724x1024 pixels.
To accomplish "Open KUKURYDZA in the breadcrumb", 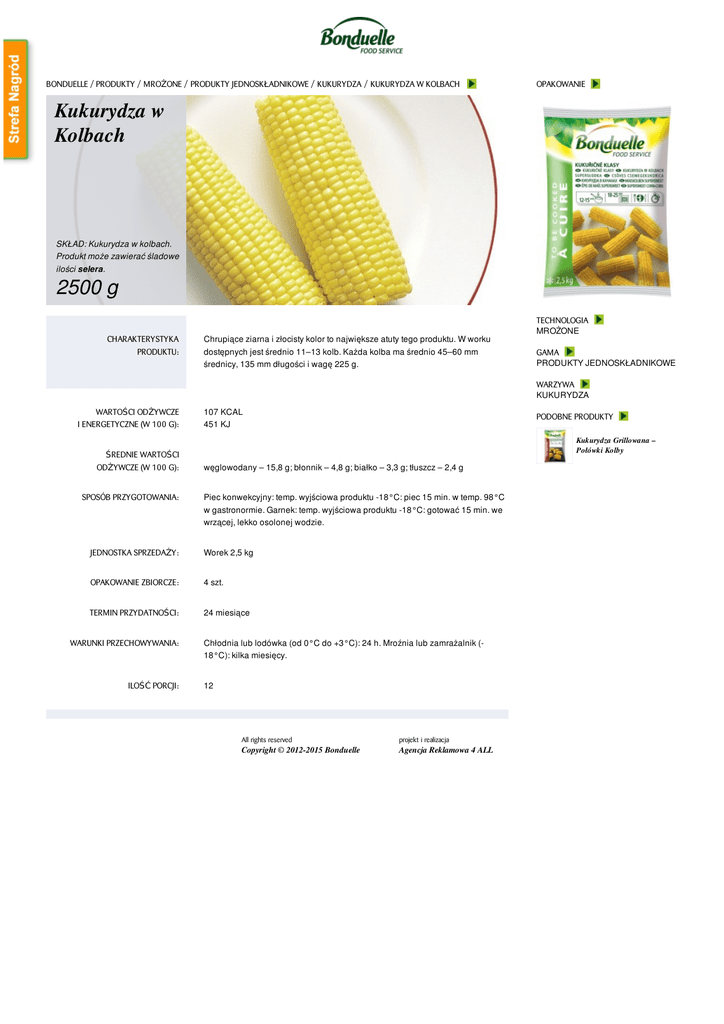I will tap(339, 84).
